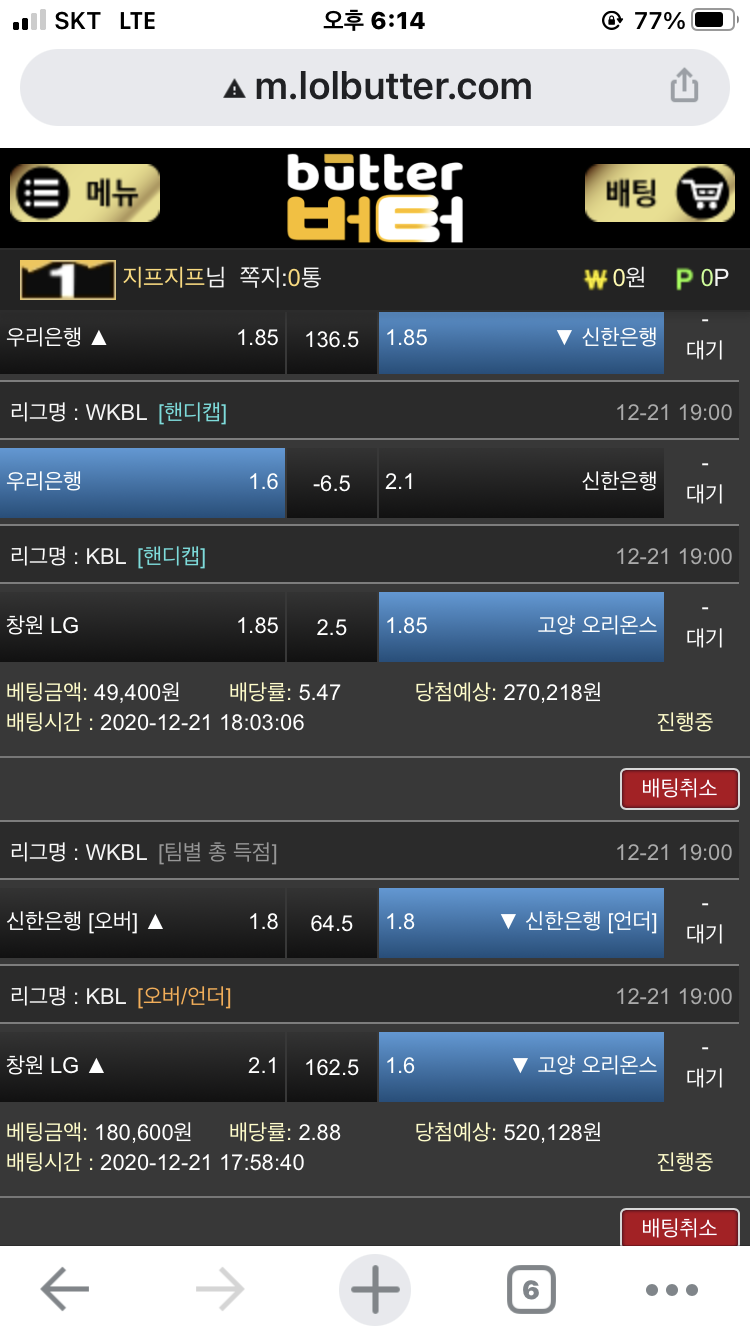Cancel the 49,400원 bet with 배팅취소
750x1334 pixels.
click(679, 788)
